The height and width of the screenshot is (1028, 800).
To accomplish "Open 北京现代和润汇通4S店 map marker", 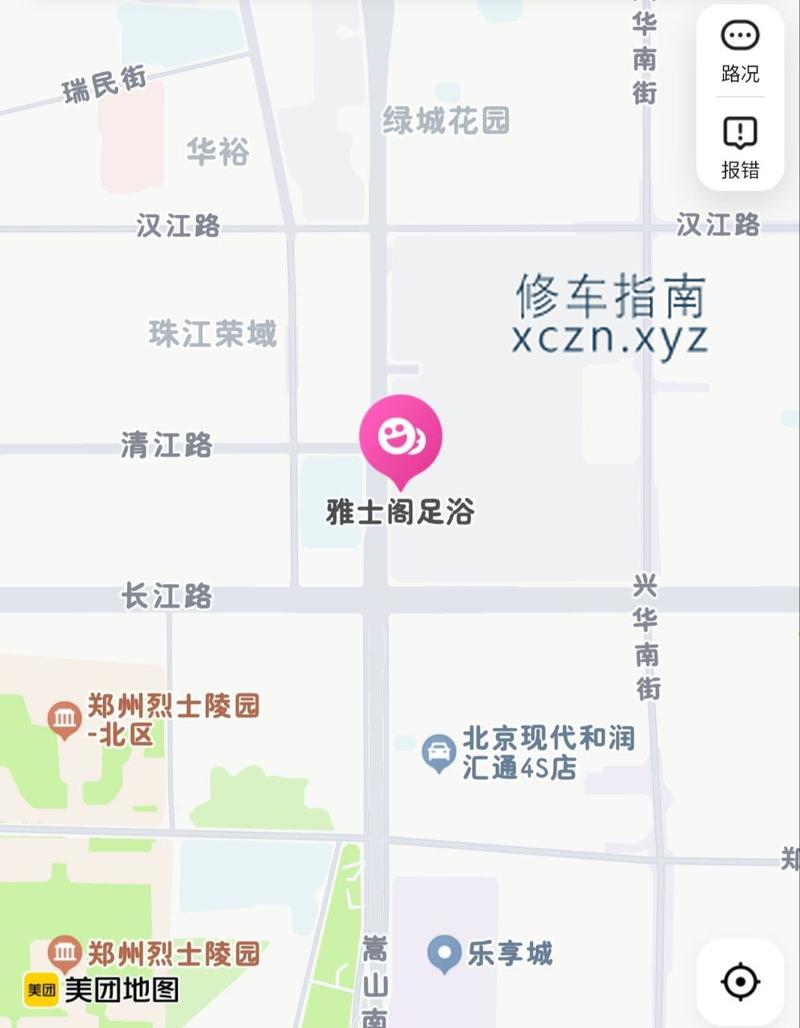I will point(438,753).
